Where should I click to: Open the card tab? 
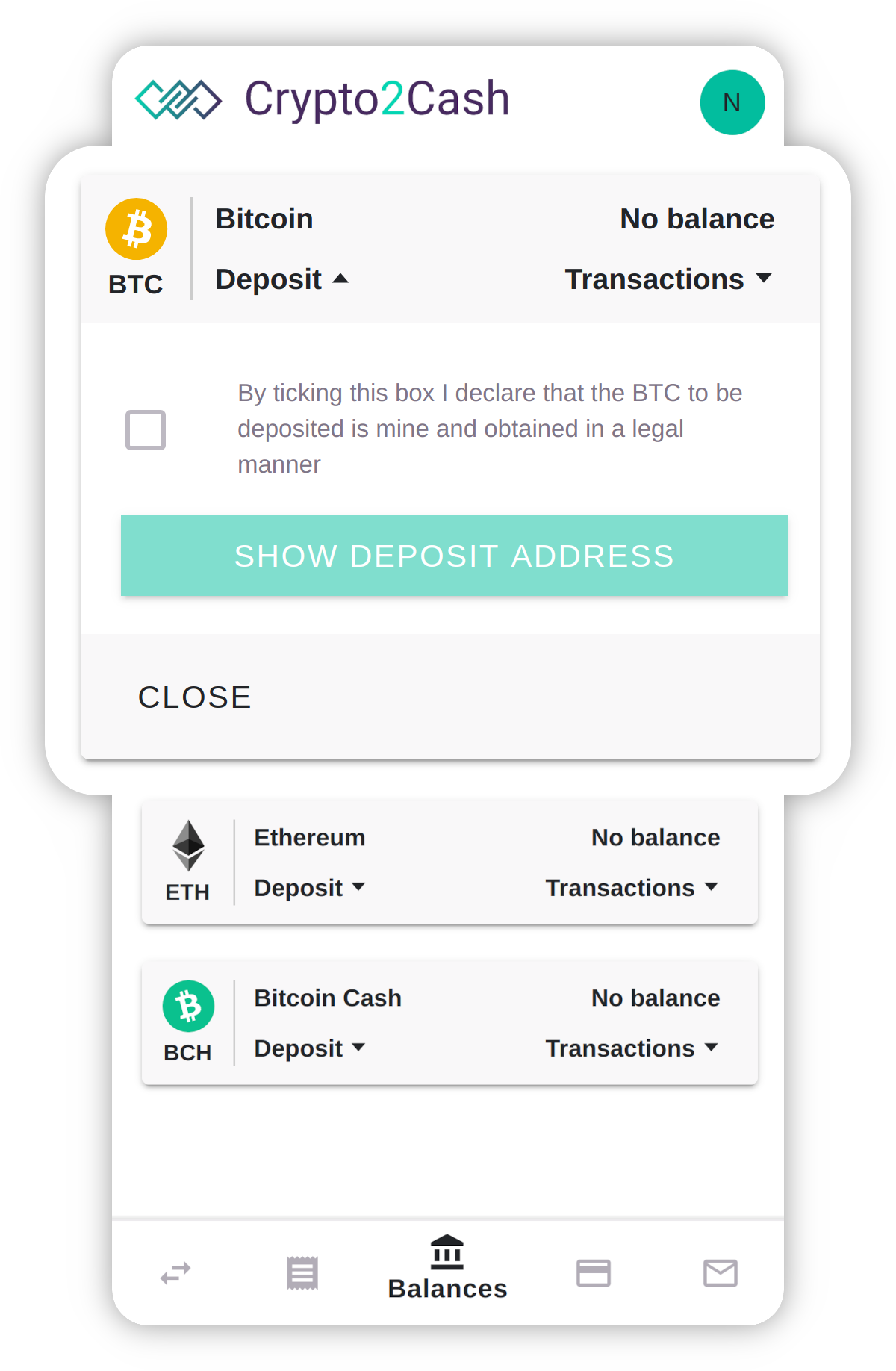pos(594,1273)
